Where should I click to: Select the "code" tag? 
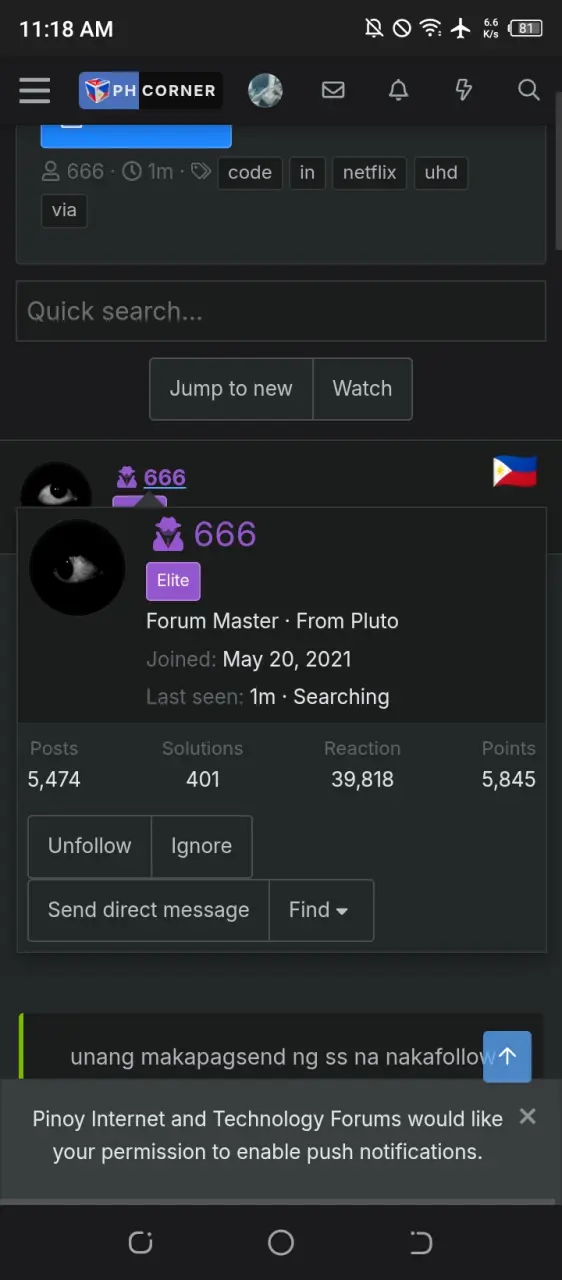click(250, 172)
